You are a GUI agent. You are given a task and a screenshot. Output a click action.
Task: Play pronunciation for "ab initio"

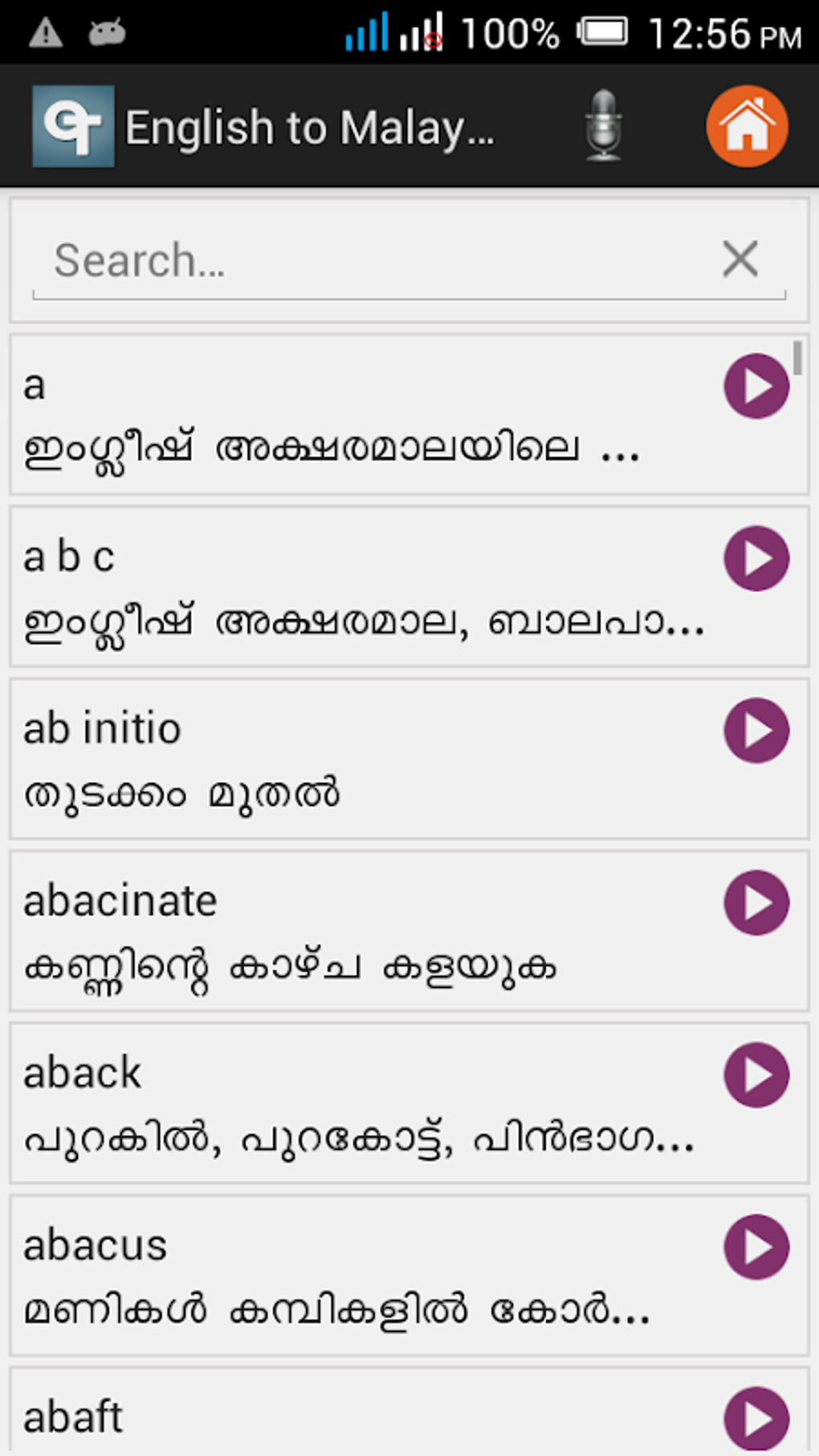(756, 730)
